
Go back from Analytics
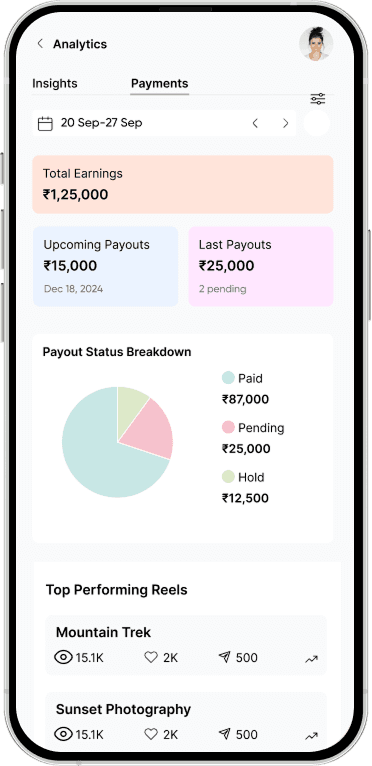[40, 43]
